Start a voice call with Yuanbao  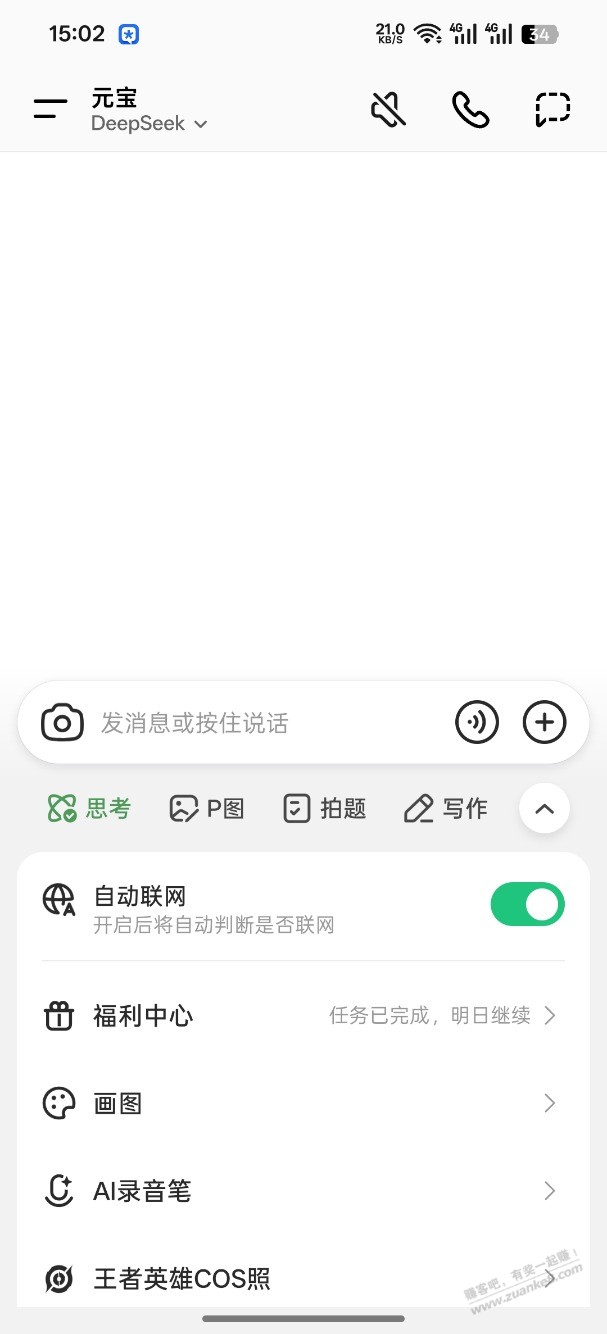tap(470, 109)
